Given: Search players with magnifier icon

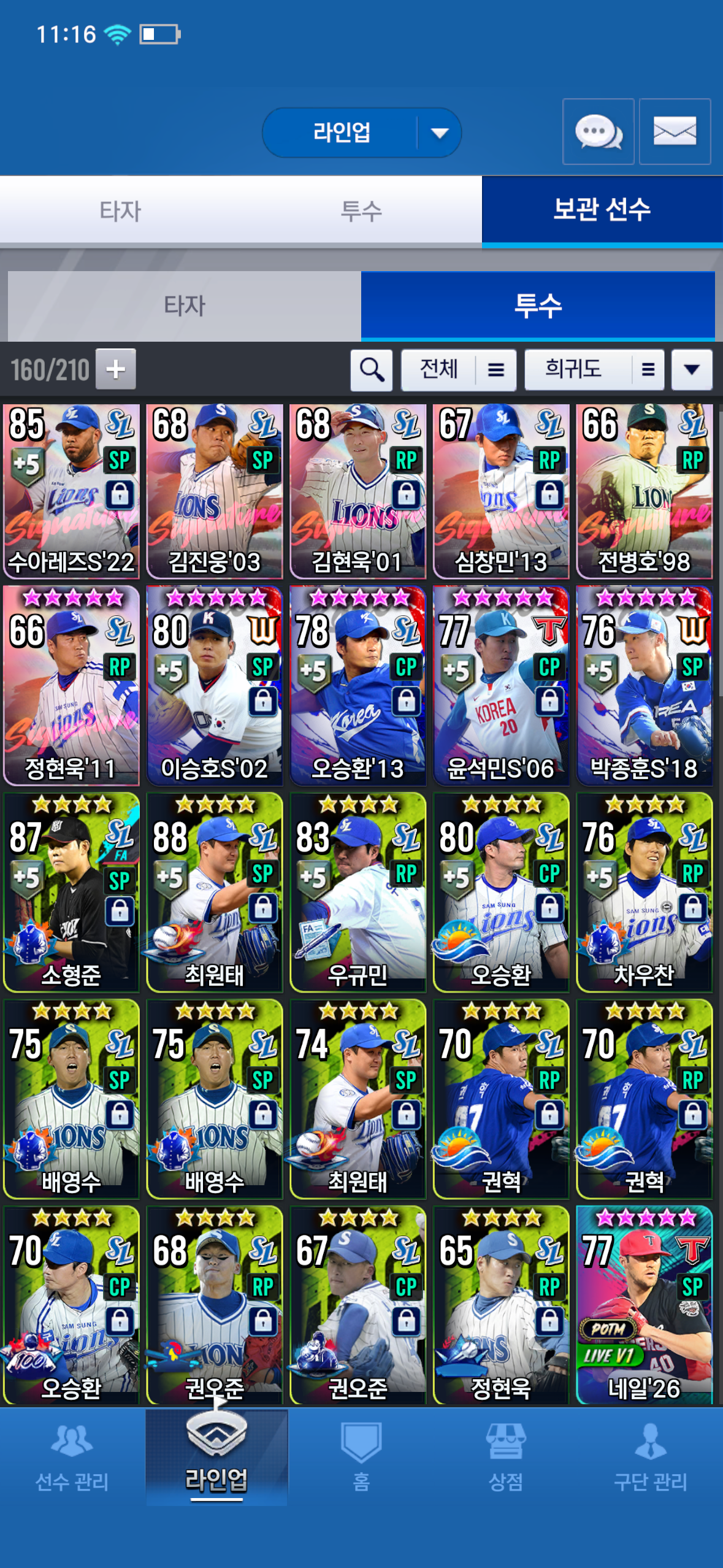Looking at the screenshot, I should (372, 370).
